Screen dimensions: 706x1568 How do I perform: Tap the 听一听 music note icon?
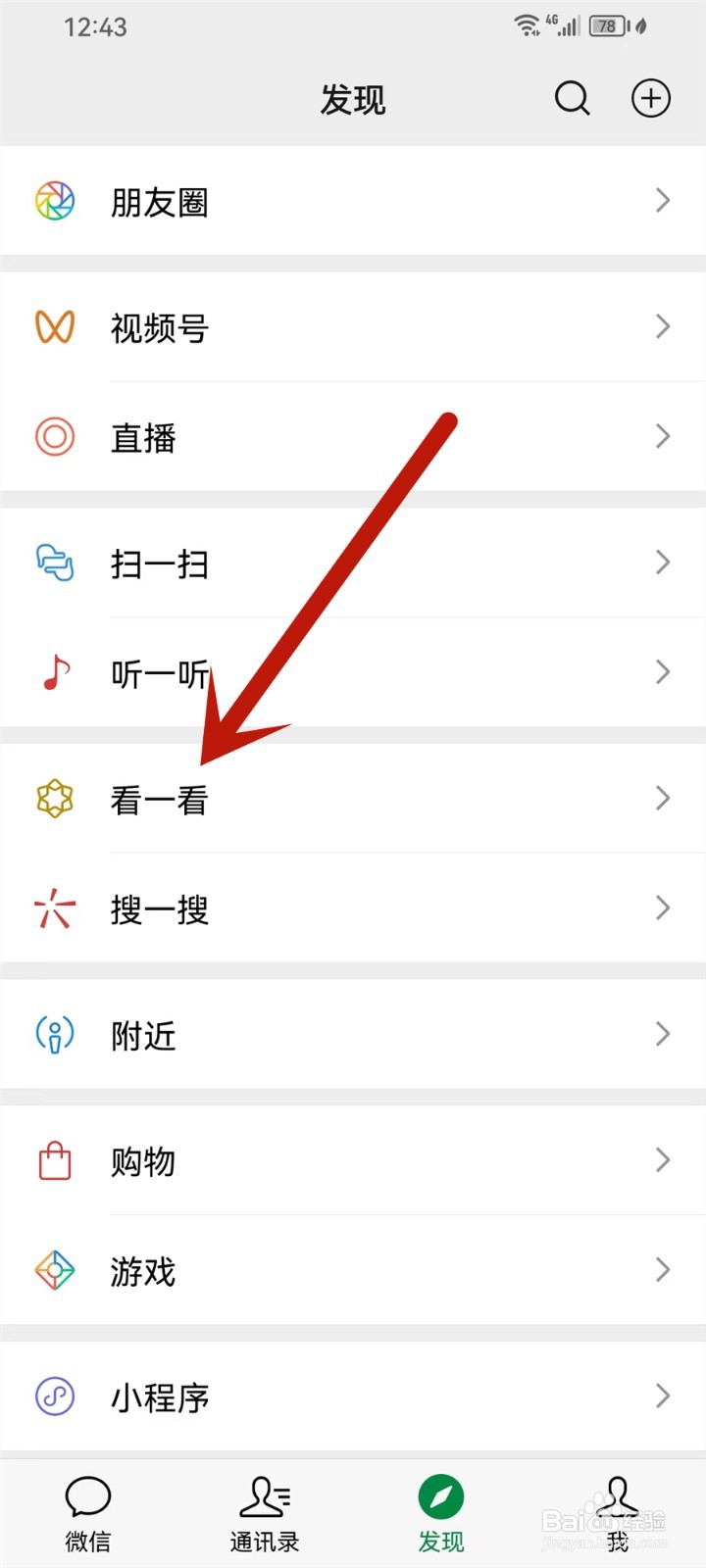(x=54, y=672)
